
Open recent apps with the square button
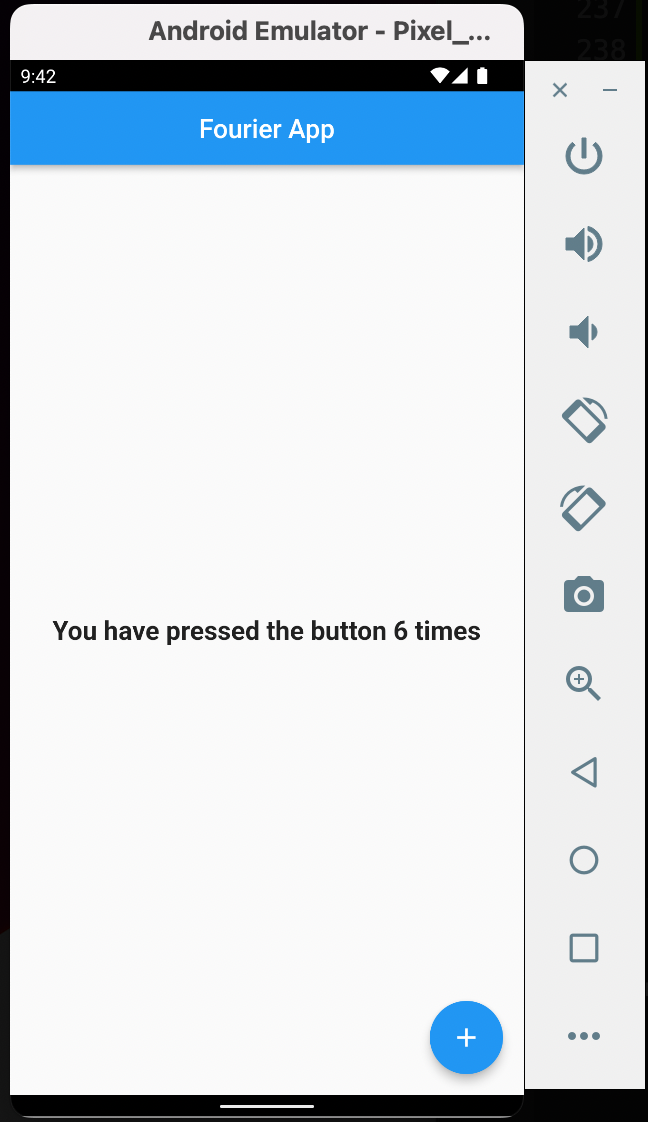(x=584, y=948)
